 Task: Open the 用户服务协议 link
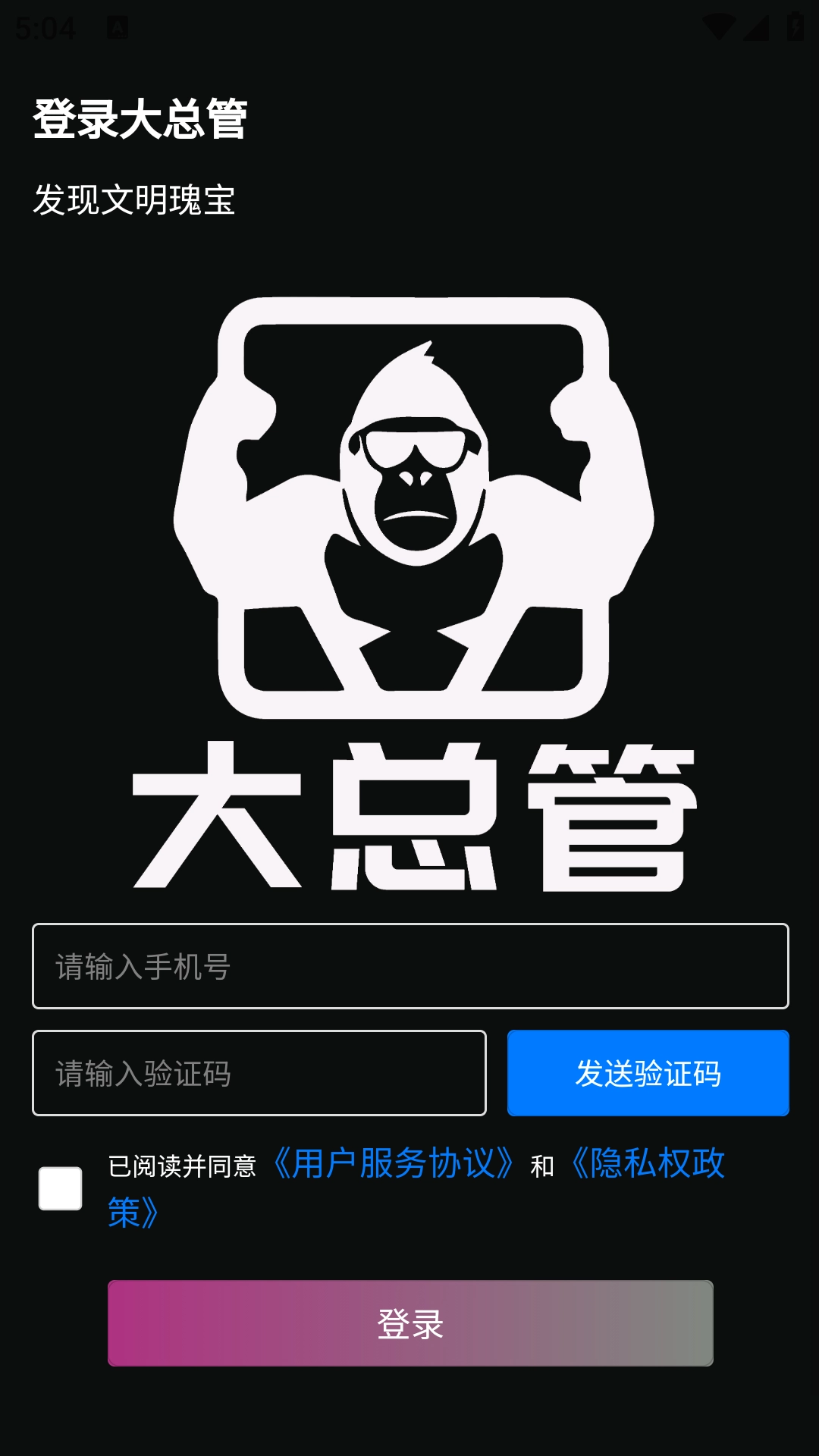(x=393, y=1164)
